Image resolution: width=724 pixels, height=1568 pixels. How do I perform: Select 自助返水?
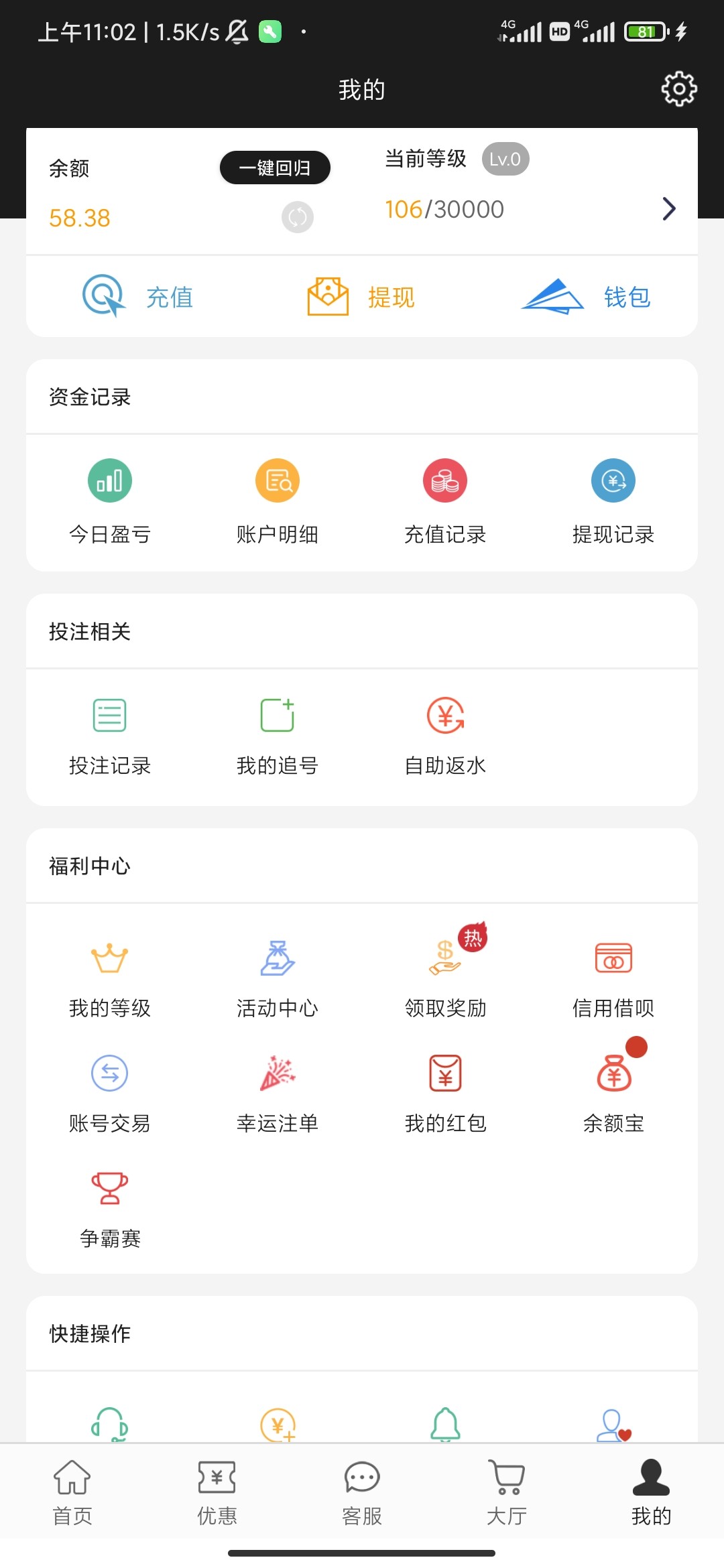coord(445,734)
